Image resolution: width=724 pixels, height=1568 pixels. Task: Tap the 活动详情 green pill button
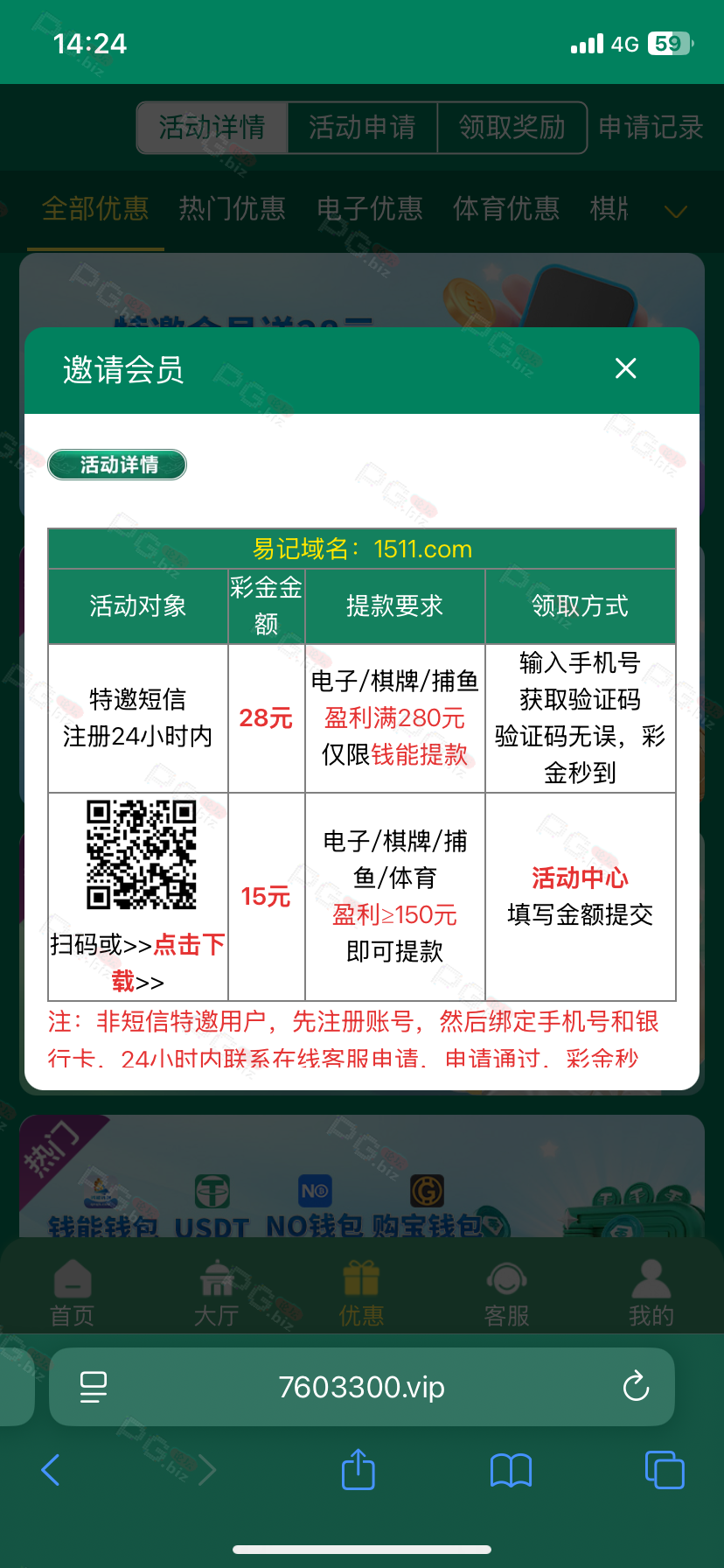(117, 465)
